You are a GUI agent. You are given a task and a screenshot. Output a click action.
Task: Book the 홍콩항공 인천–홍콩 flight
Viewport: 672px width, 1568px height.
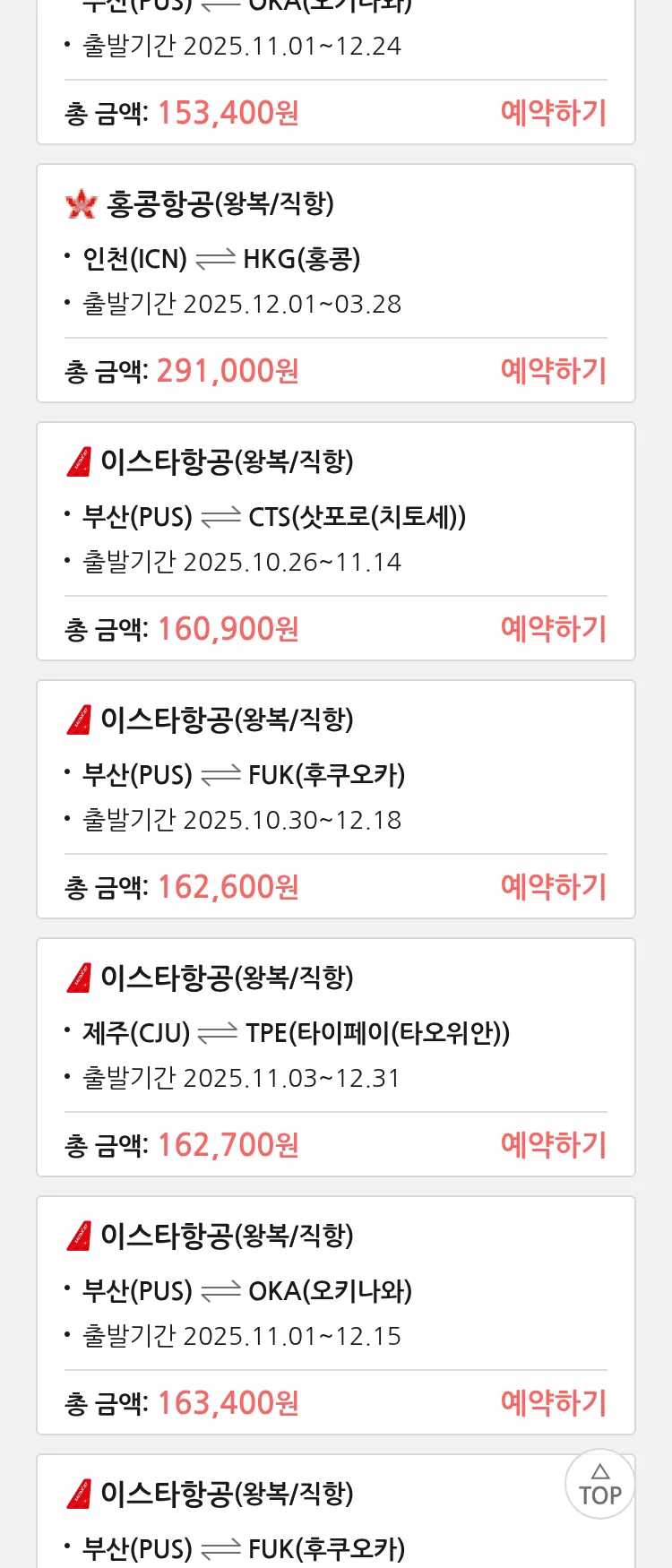pyautogui.click(x=553, y=371)
